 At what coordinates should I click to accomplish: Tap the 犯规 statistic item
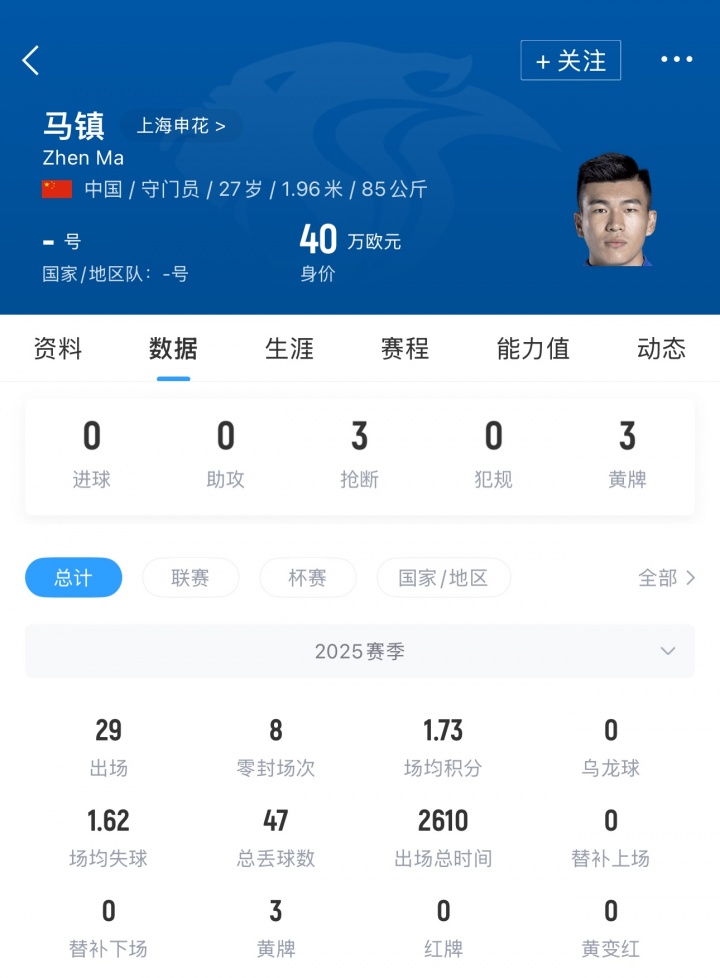point(493,450)
